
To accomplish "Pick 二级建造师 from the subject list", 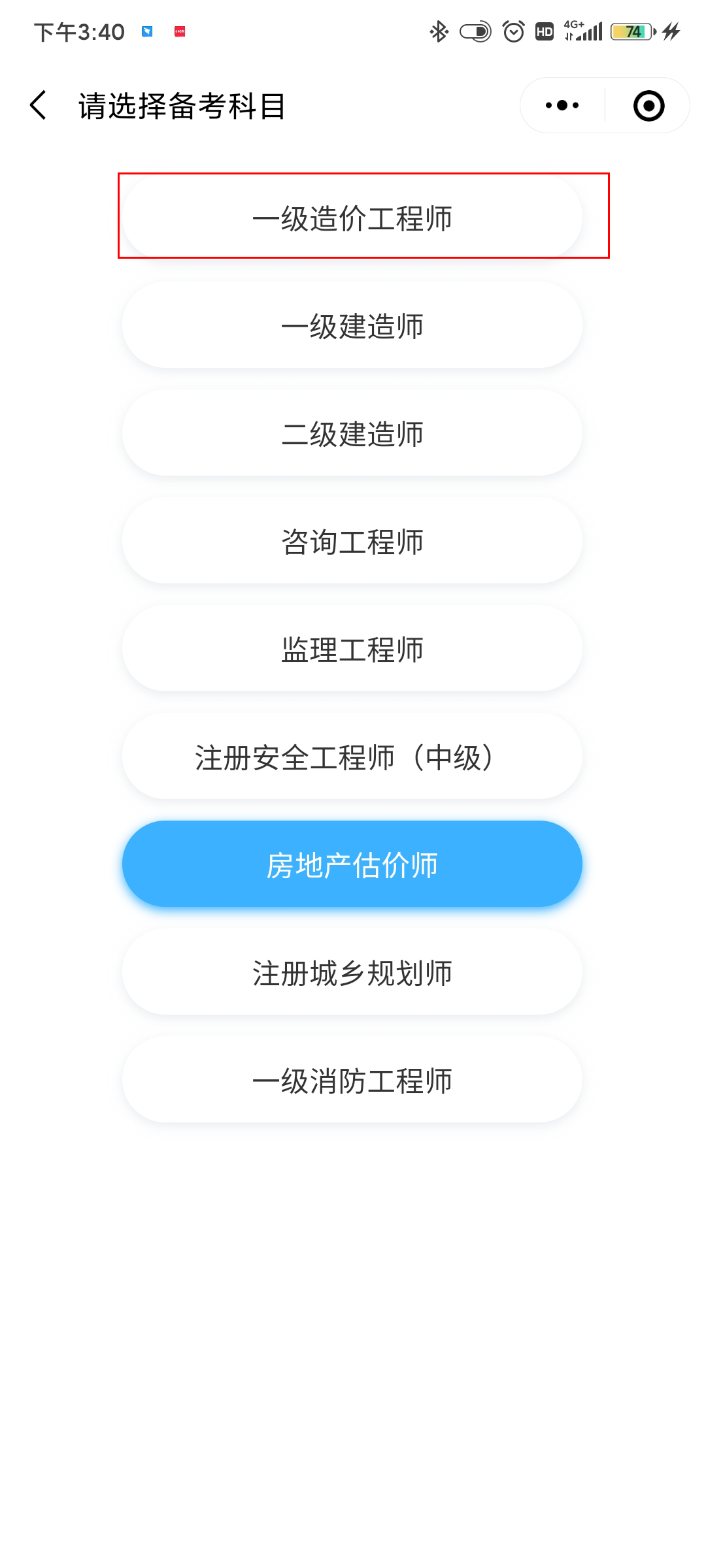I will 352,433.
